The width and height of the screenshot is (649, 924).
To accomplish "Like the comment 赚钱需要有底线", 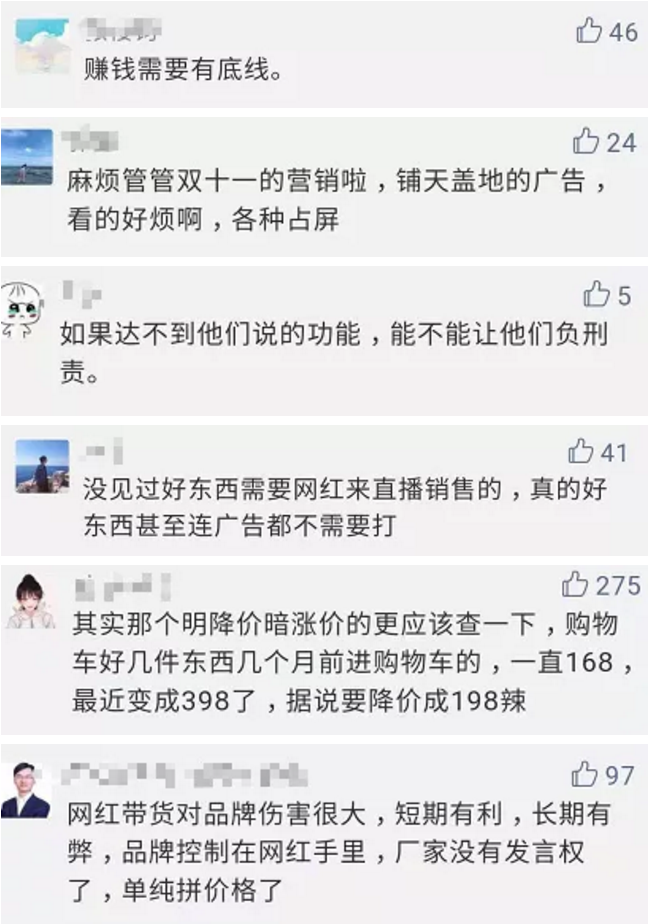I will pos(589,31).
